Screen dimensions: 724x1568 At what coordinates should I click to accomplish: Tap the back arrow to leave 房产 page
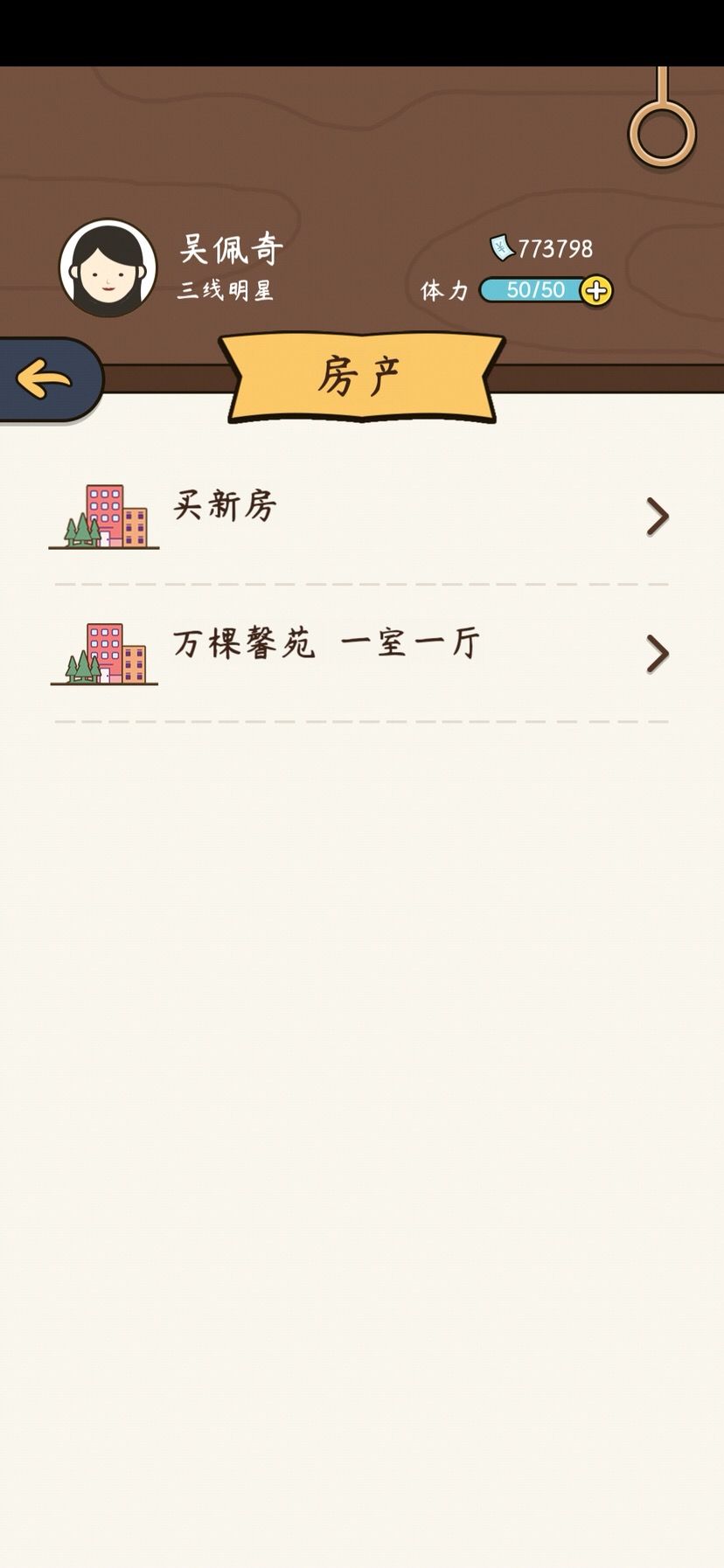pyautogui.click(x=40, y=377)
